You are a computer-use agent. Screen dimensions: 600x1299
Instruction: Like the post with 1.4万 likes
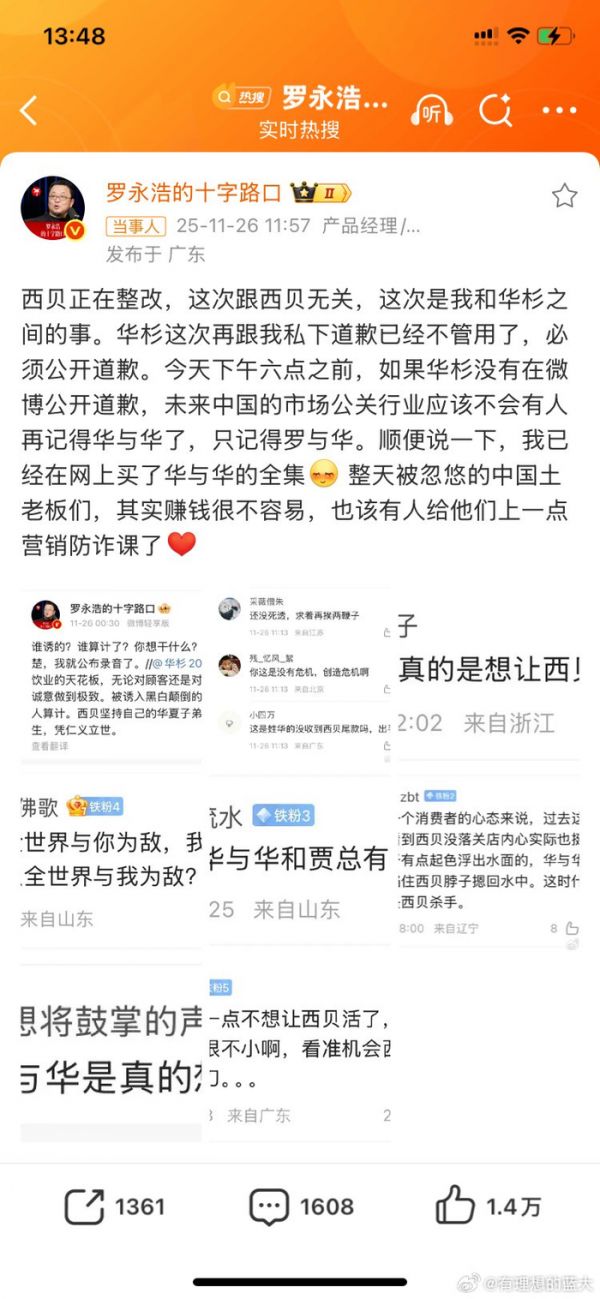pos(488,1207)
